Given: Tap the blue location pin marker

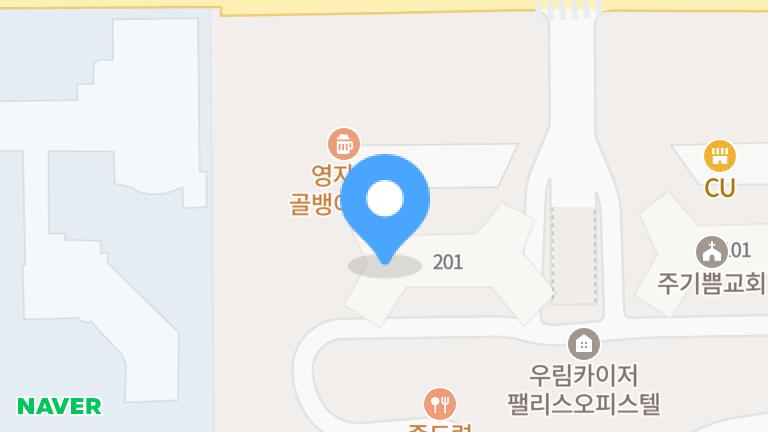Looking at the screenshot, I should click(x=385, y=209).
